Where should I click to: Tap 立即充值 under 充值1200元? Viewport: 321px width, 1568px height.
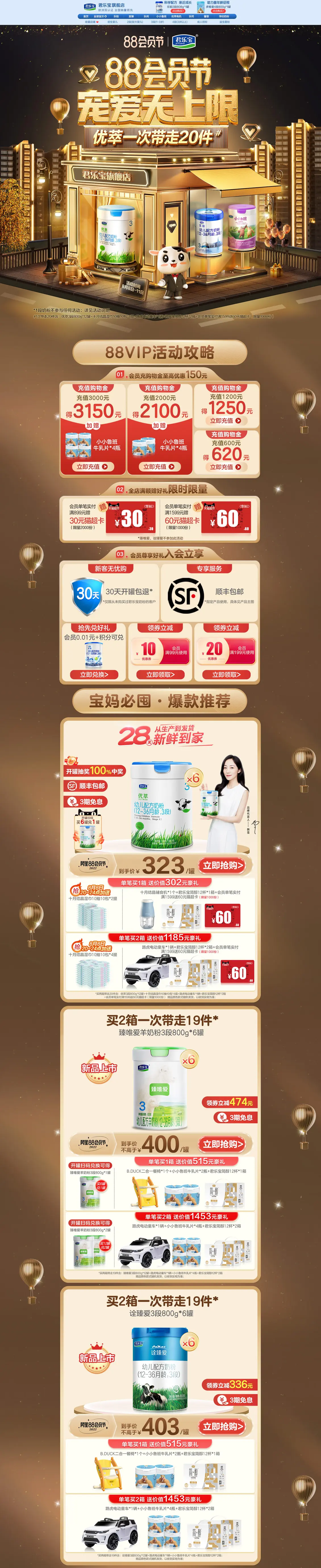[226, 421]
